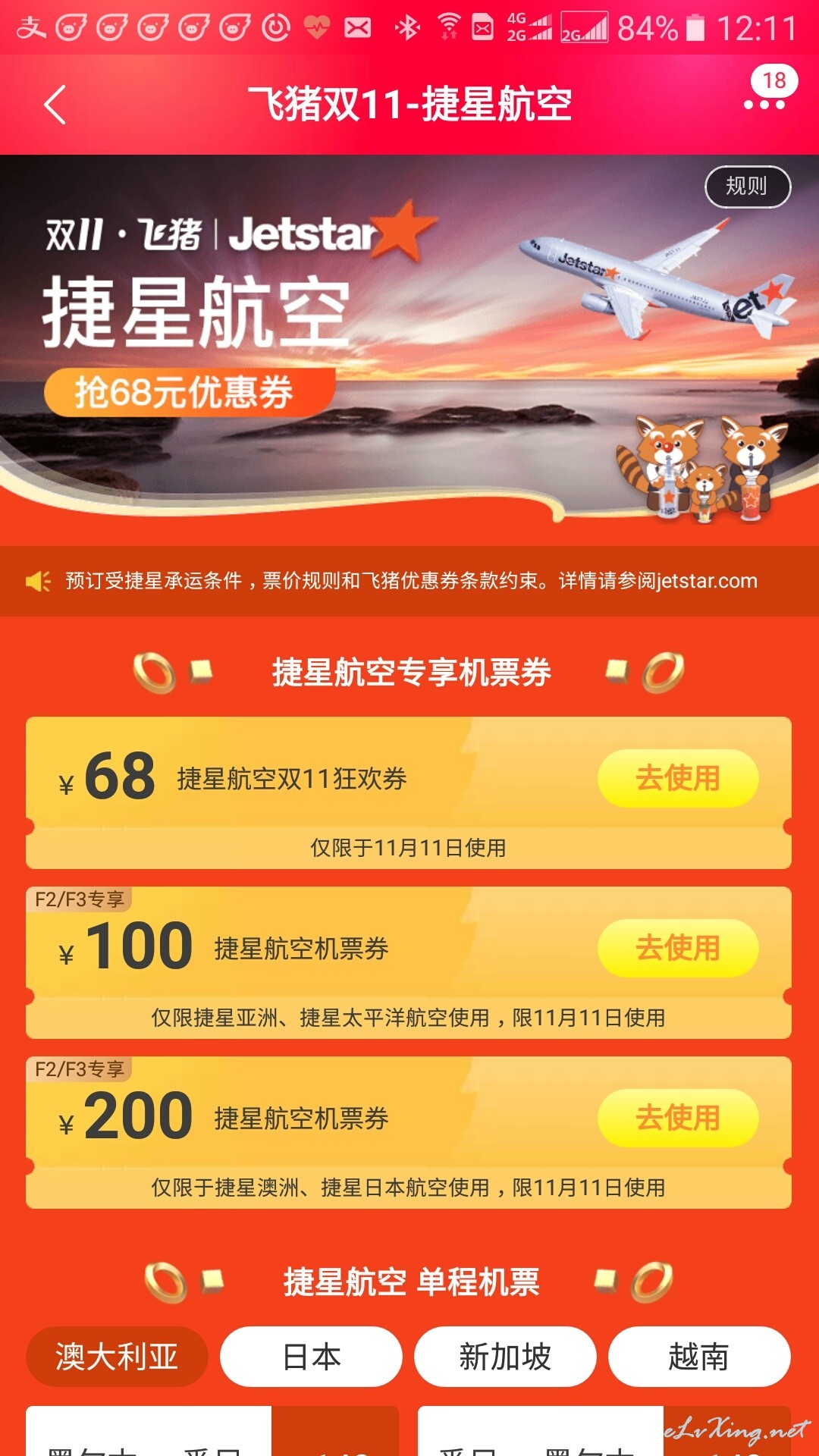Tap 去使用 on the ¥100 coupon
Image resolution: width=819 pixels, height=1456 pixels.
[678, 948]
